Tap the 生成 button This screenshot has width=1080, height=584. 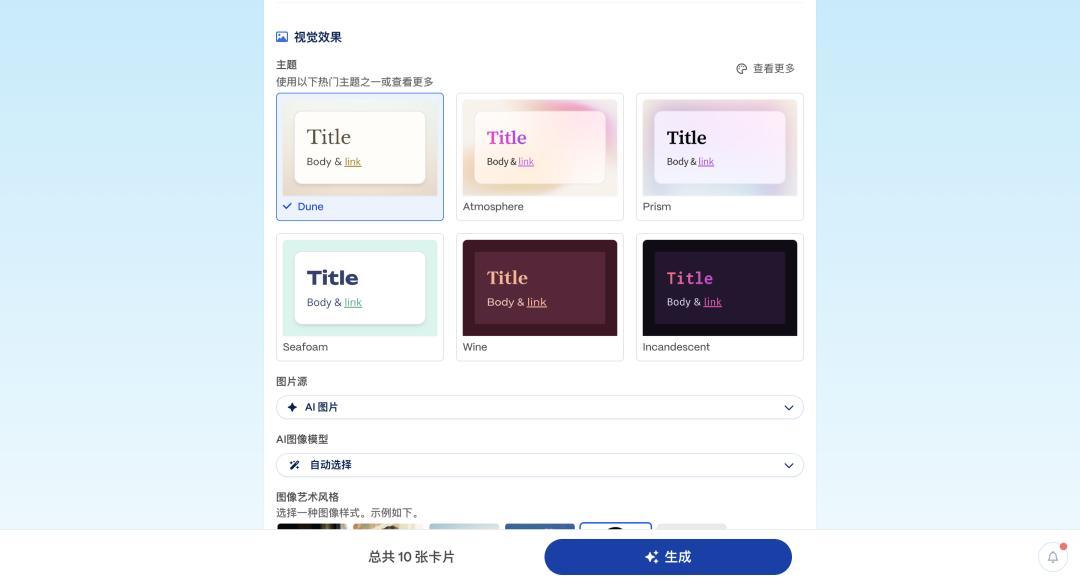pos(667,557)
